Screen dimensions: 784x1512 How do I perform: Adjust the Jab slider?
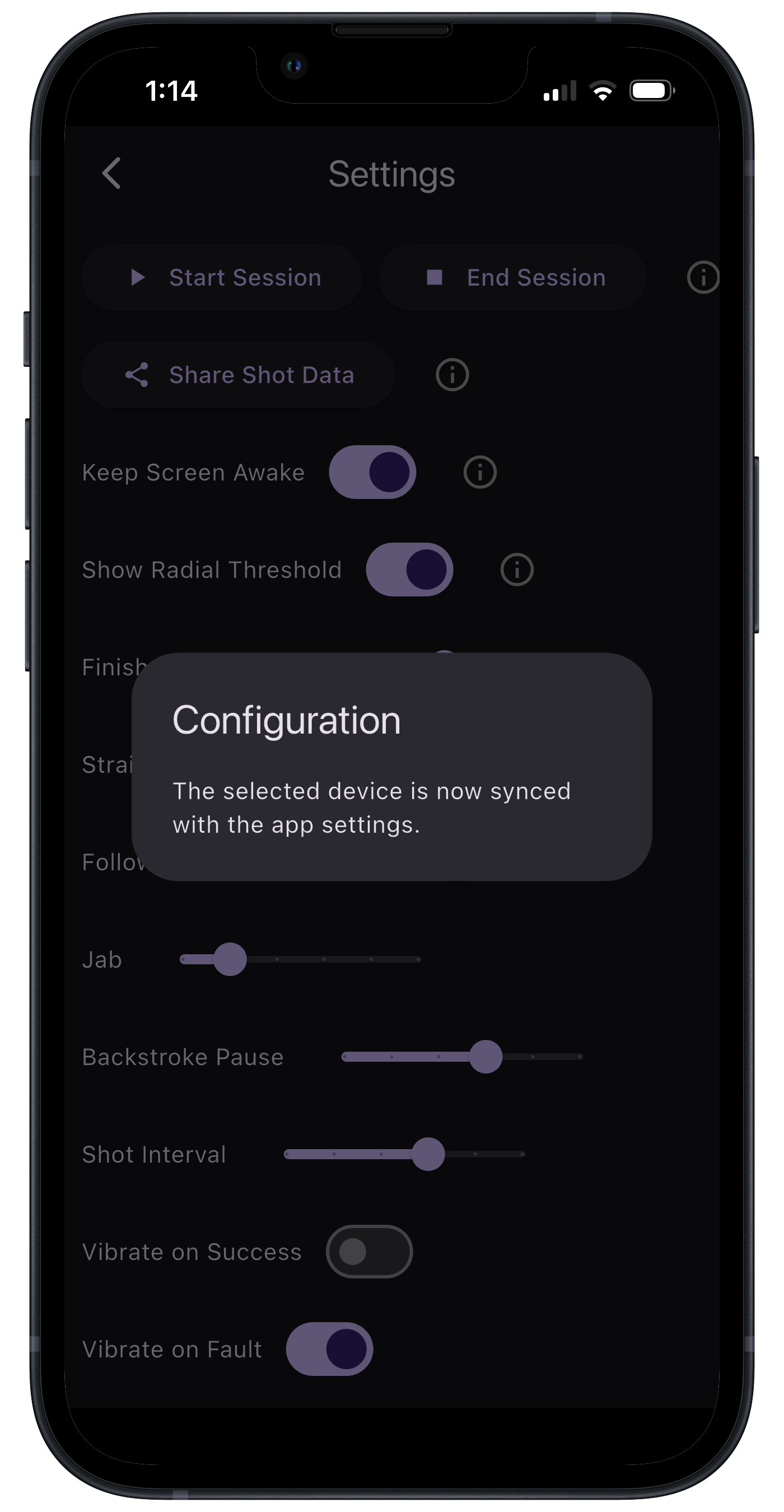(230, 959)
